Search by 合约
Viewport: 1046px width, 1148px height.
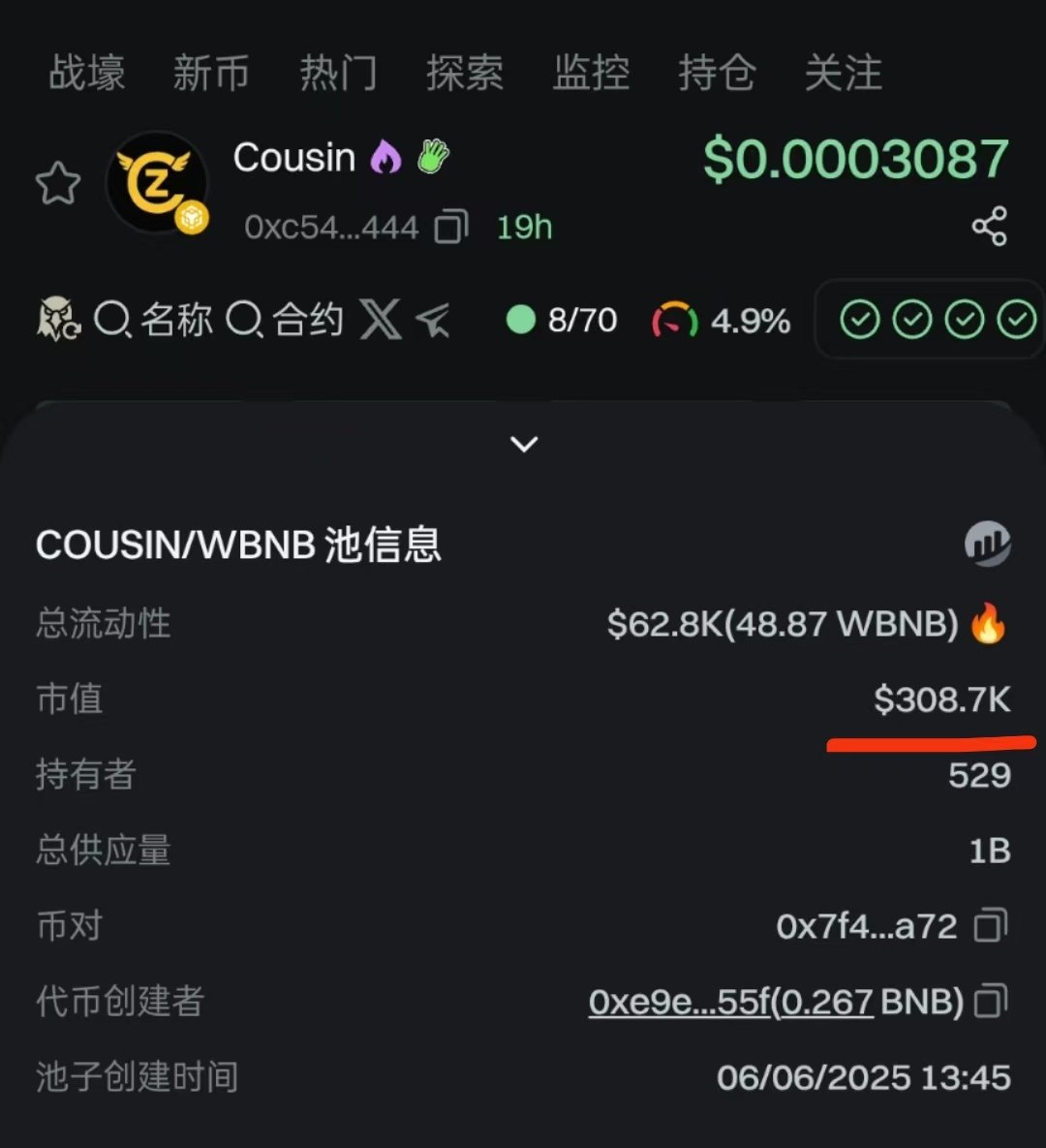click(286, 320)
